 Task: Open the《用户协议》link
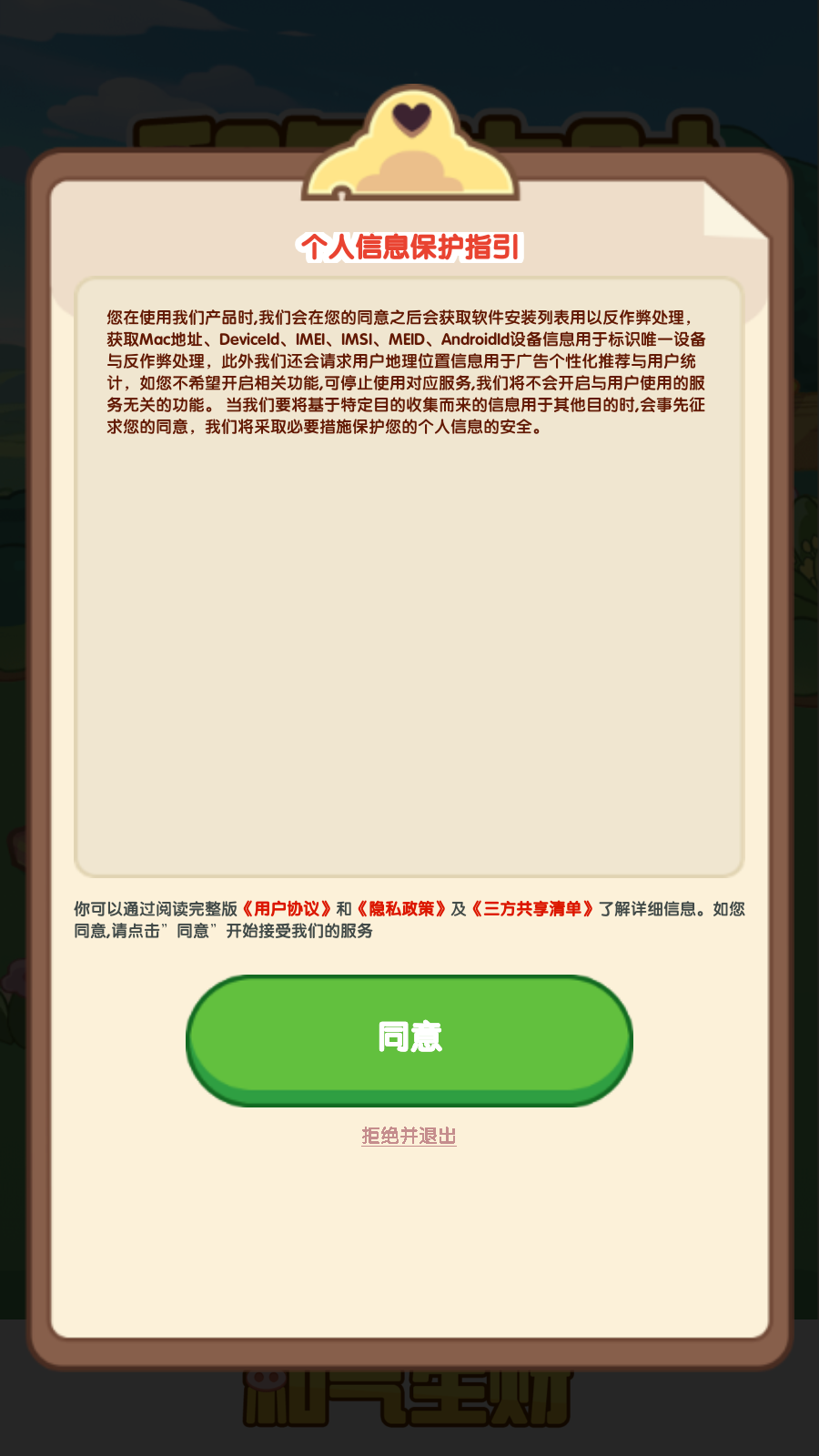pos(287,909)
